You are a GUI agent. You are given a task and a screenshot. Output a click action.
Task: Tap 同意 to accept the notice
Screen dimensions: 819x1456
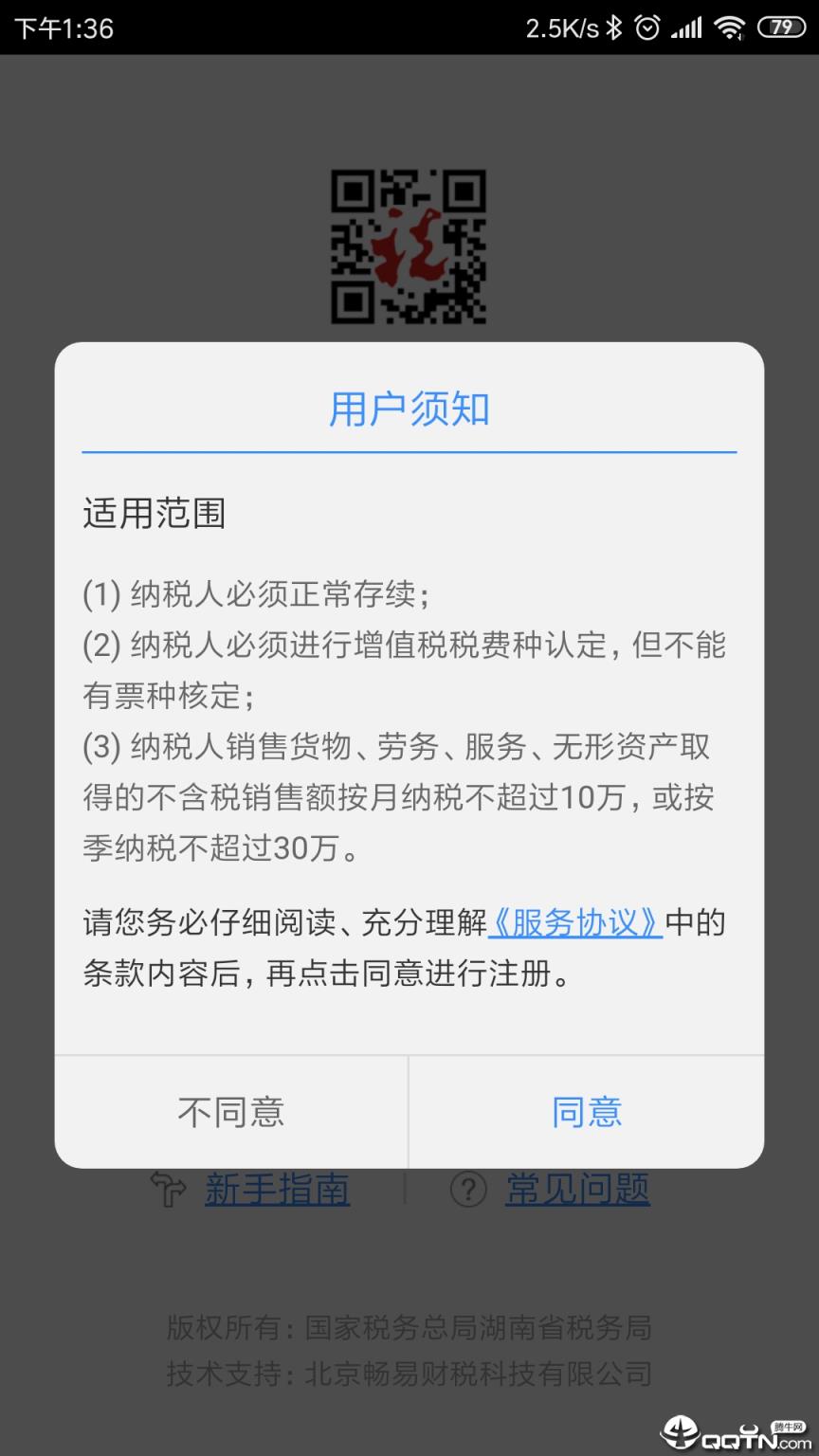click(x=587, y=1111)
